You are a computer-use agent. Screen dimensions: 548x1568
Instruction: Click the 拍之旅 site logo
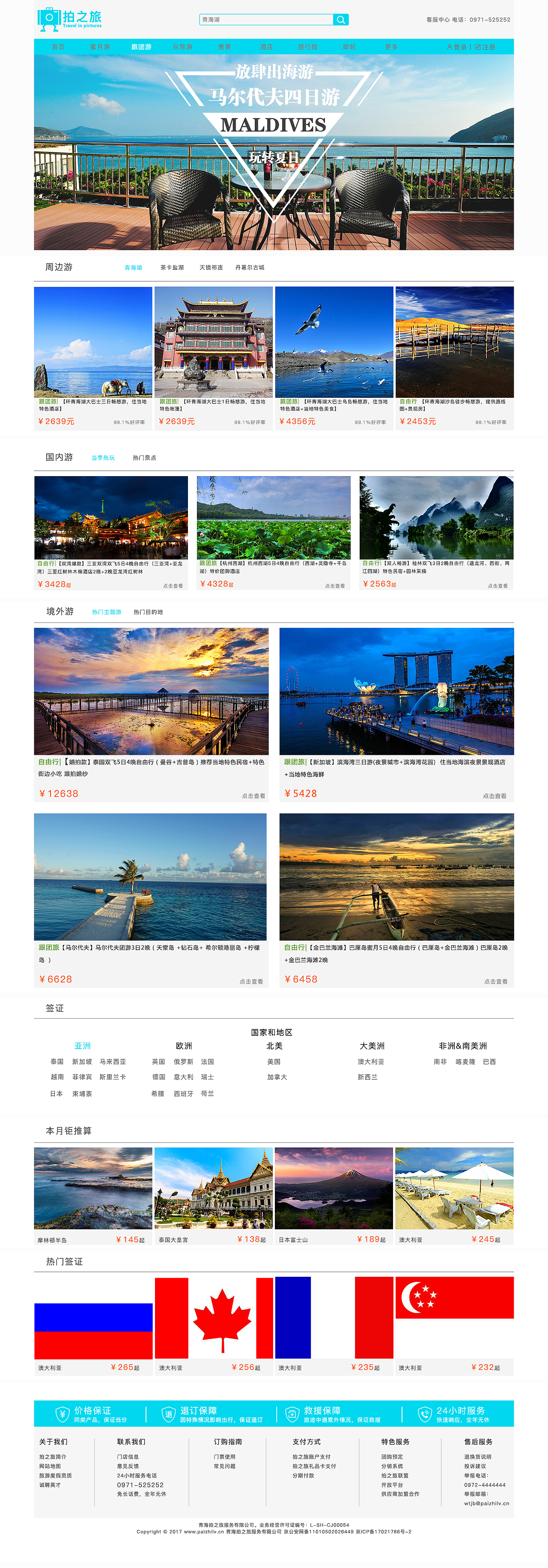click(71, 19)
